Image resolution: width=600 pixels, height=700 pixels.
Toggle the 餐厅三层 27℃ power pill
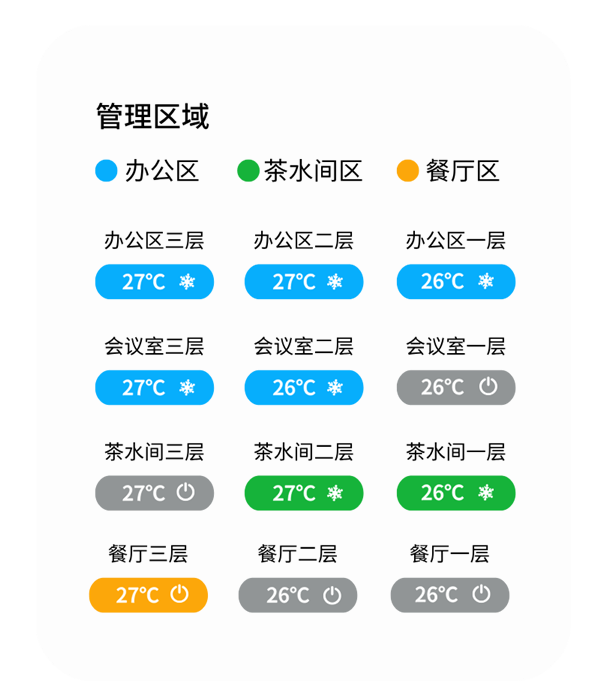(x=148, y=595)
